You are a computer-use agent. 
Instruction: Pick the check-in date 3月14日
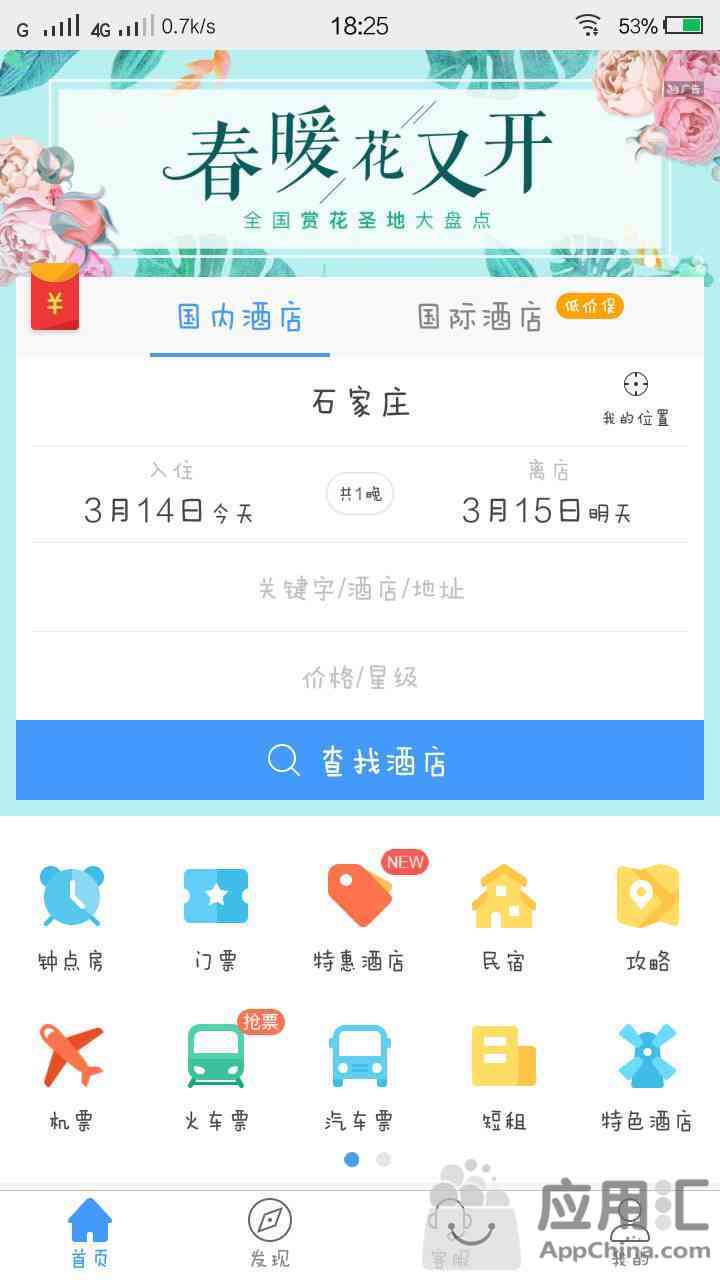pyautogui.click(x=168, y=498)
